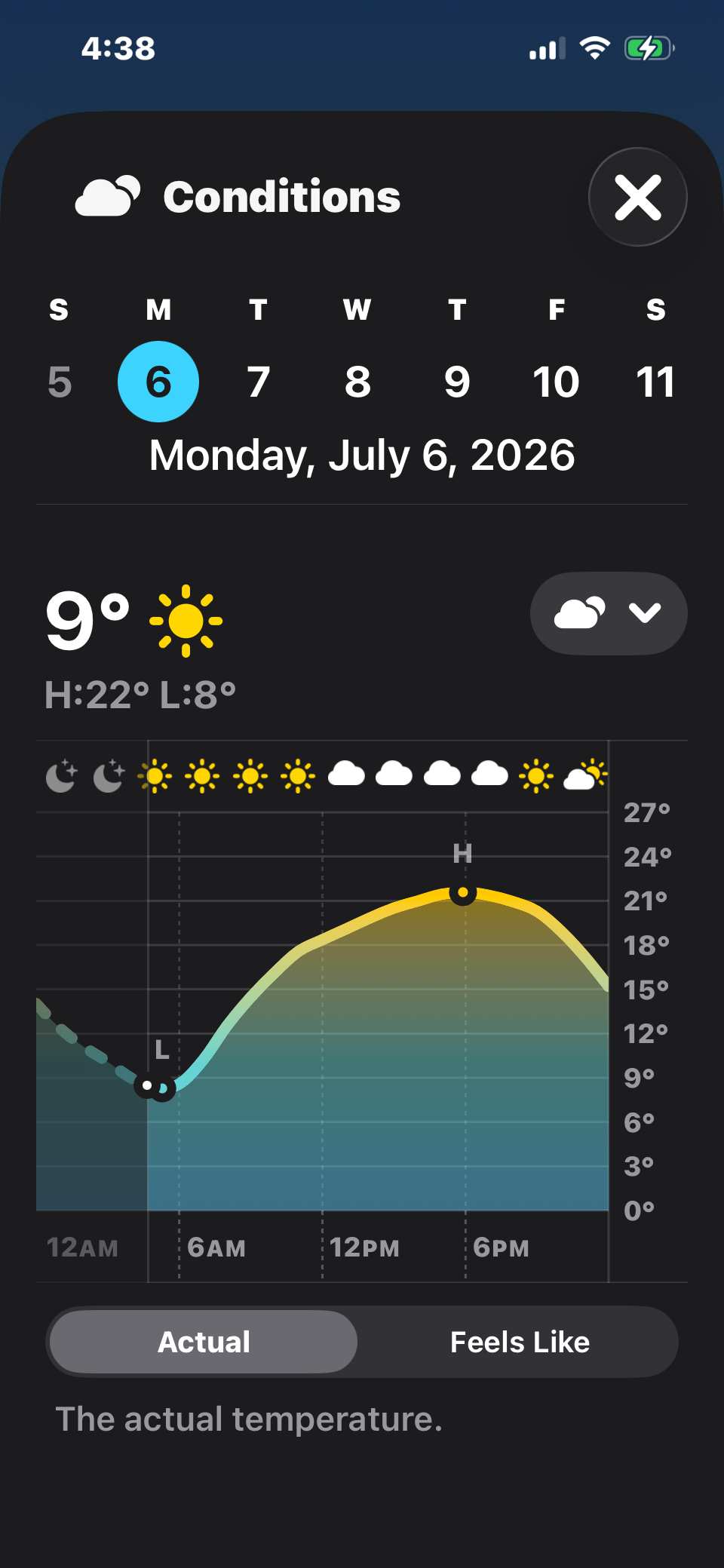Select Tuesday the 7th

click(x=258, y=382)
